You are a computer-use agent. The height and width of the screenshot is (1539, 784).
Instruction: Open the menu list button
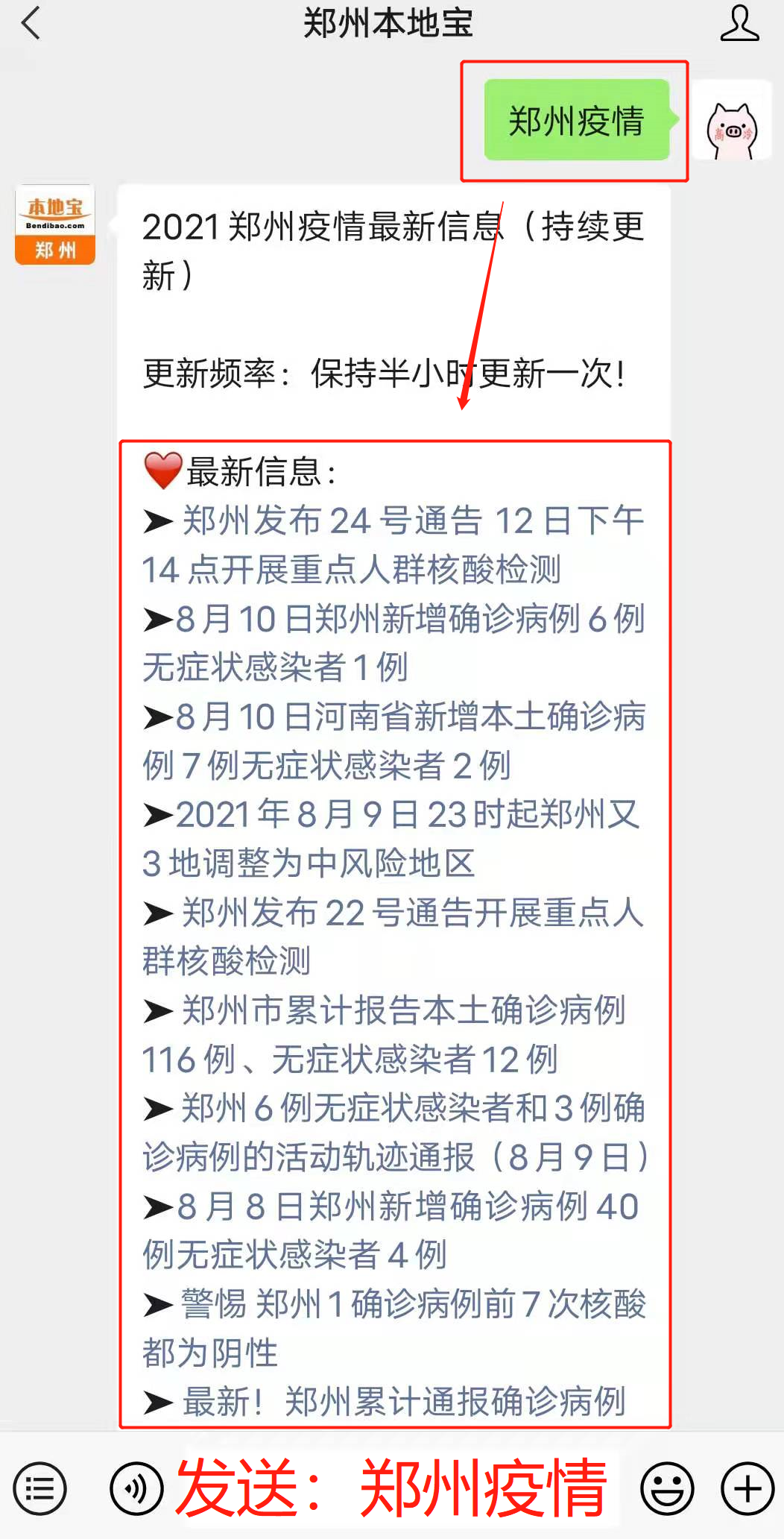39,1489
